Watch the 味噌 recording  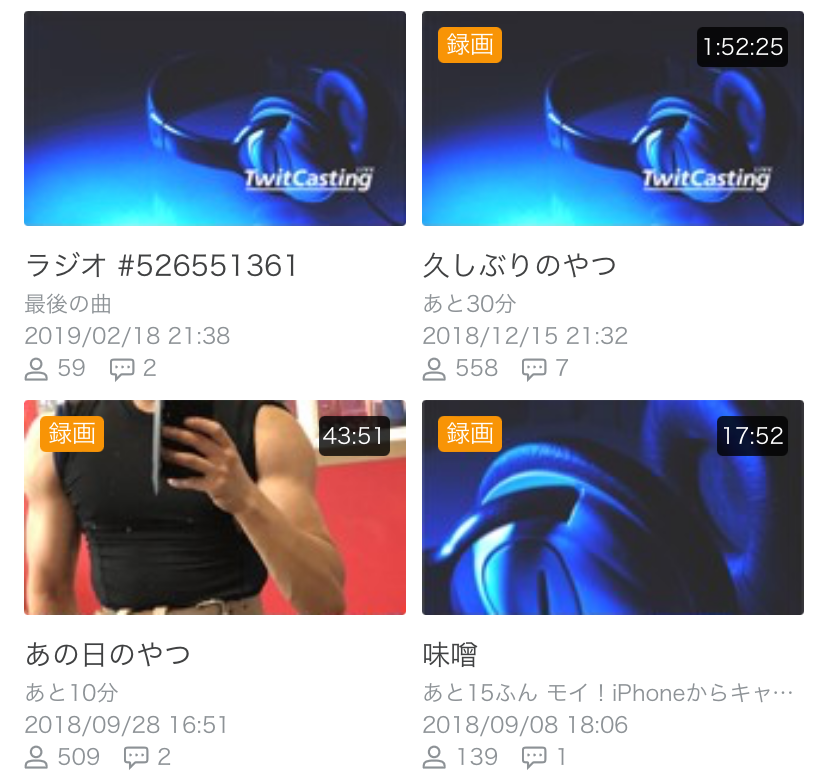612,508
